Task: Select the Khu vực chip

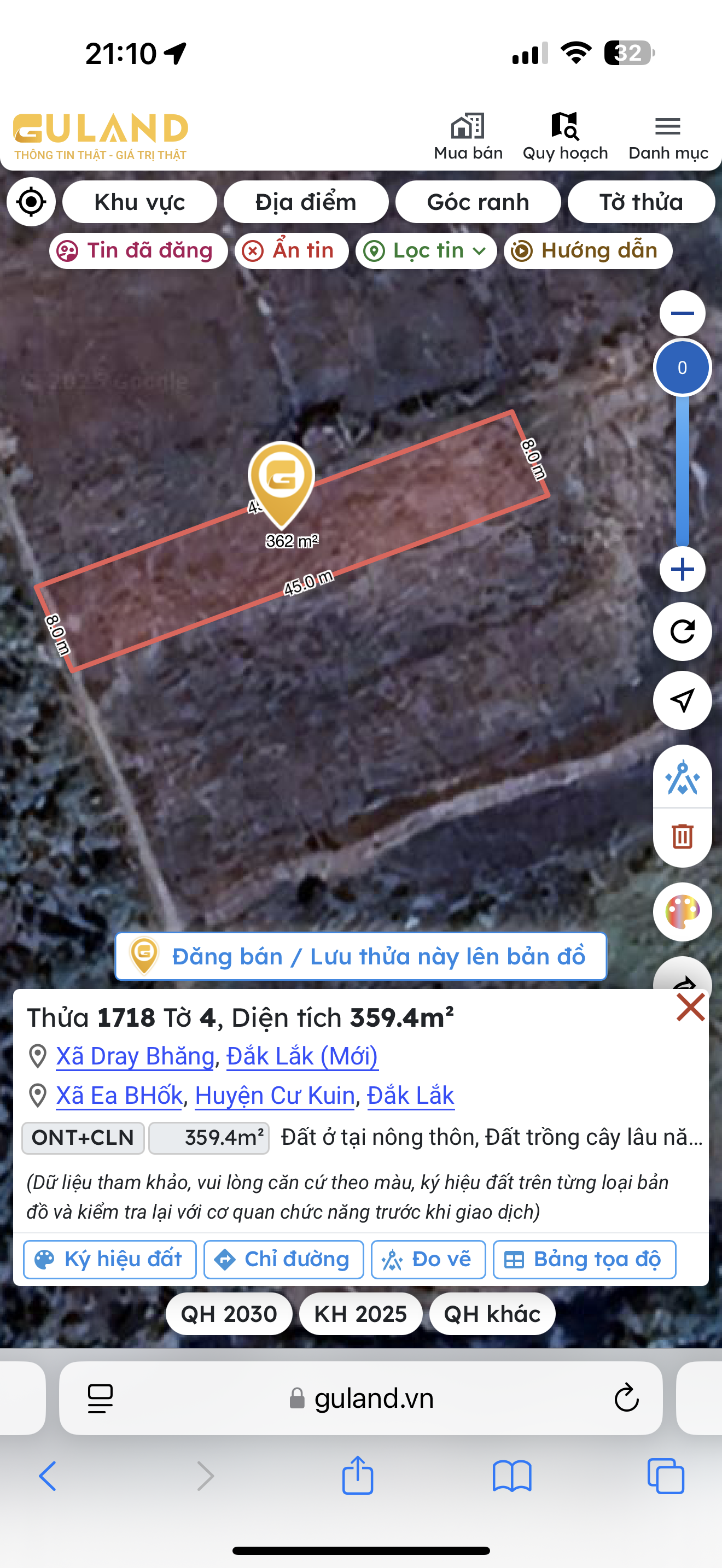Action: (x=139, y=202)
